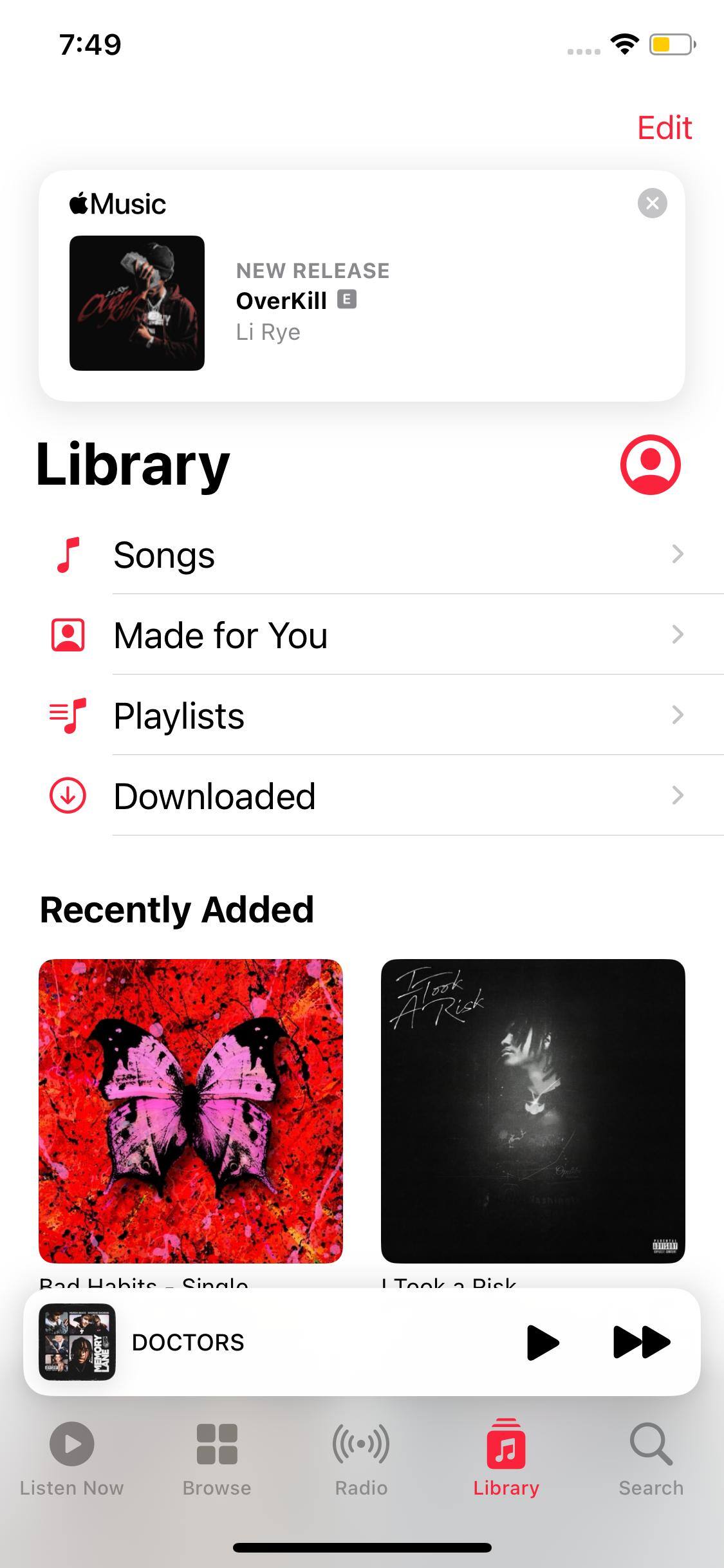Open the Songs list
The width and height of the screenshot is (724, 1568).
click(386, 555)
